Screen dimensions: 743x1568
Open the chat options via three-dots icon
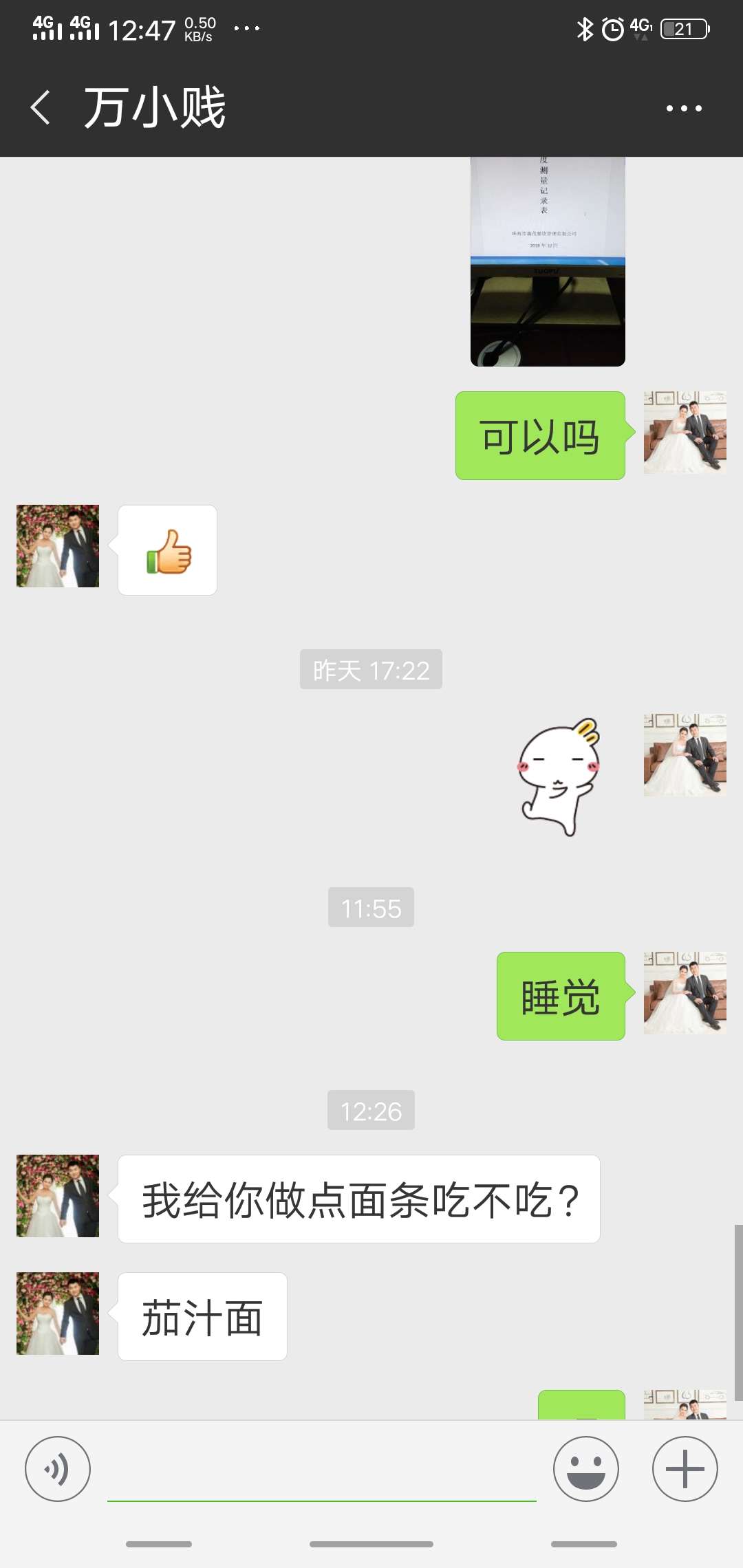pyautogui.click(x=683, y=107)
